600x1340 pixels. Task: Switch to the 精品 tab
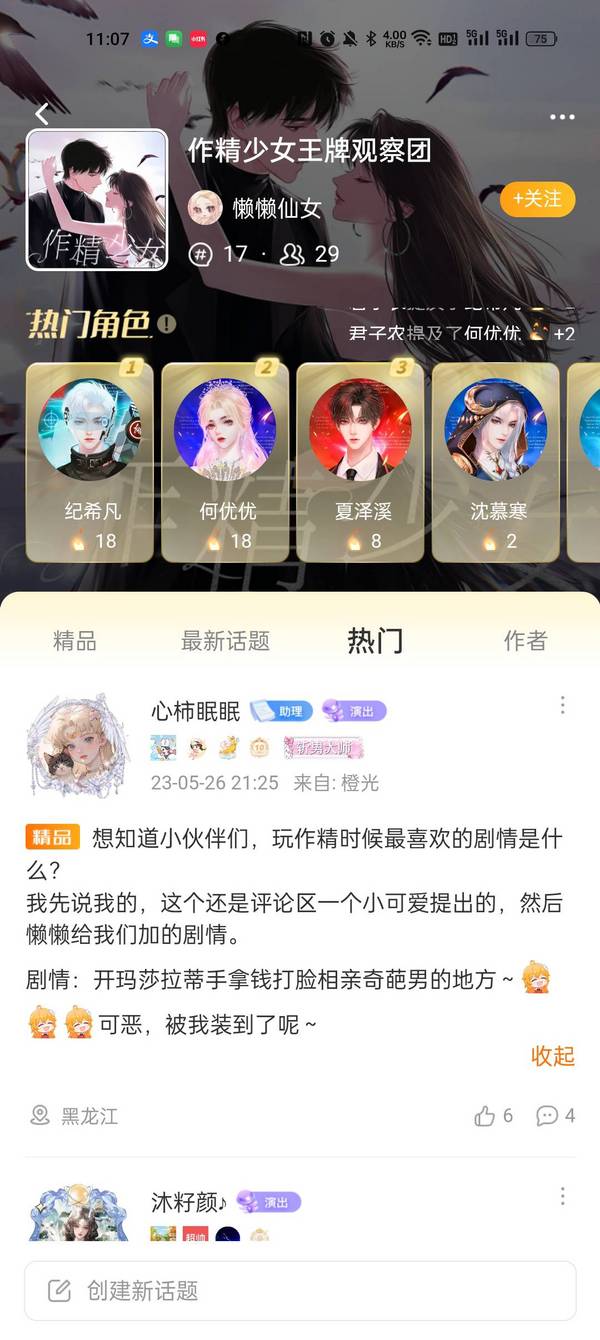tap(74, 641)
